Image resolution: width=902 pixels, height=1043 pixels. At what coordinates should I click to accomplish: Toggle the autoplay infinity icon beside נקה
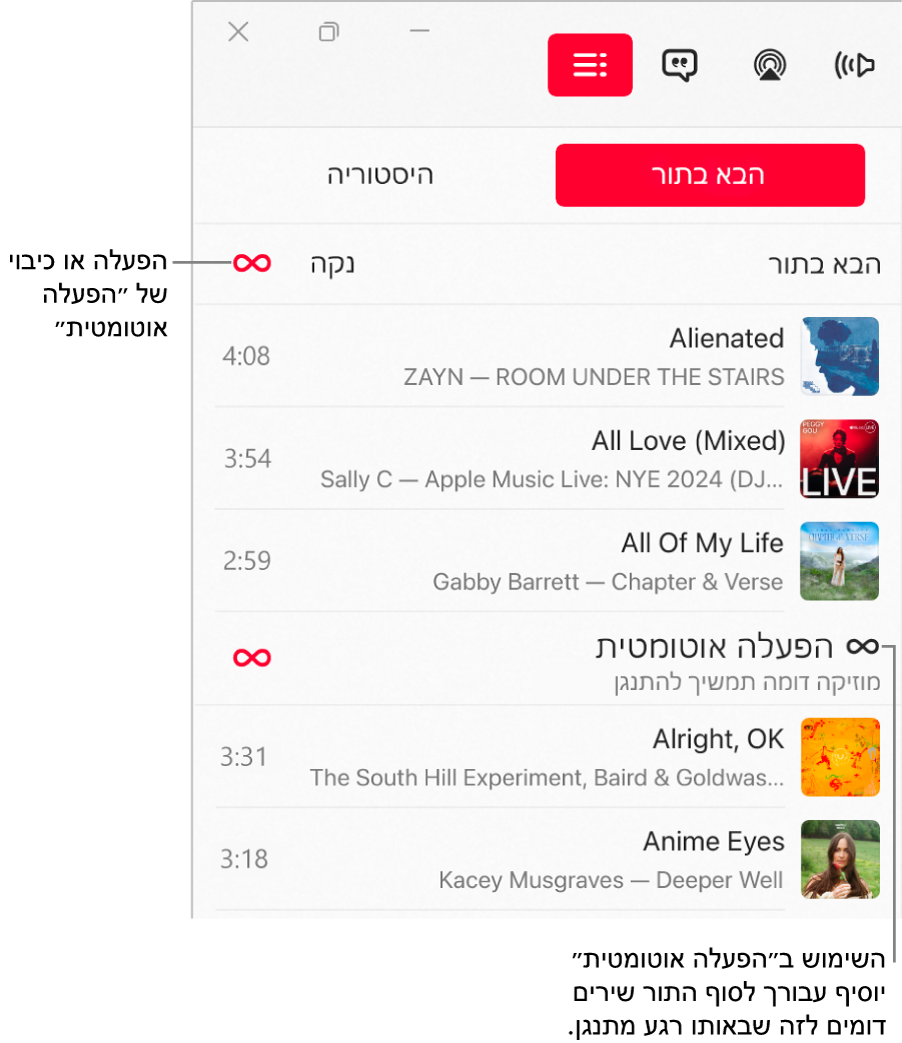252,264
